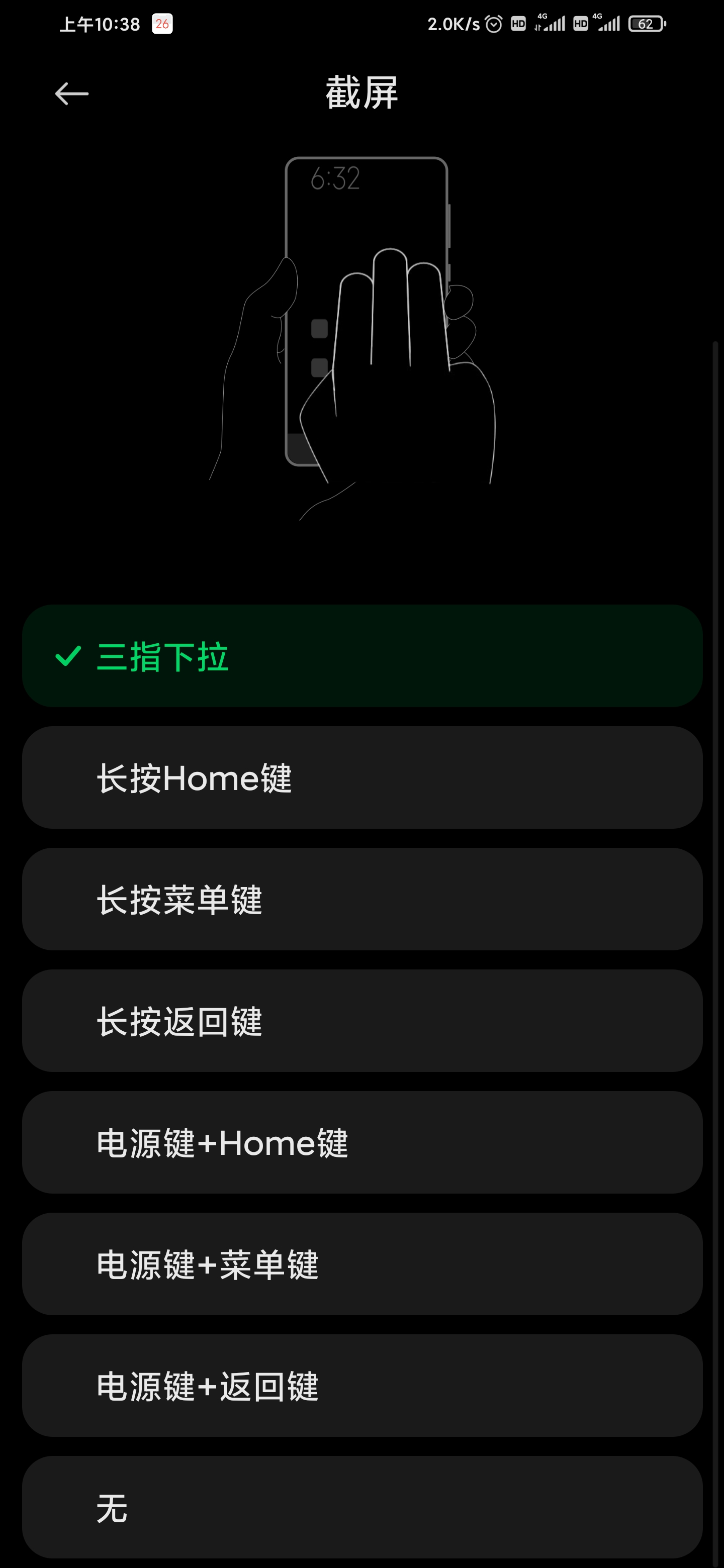Viewport: 724px width, 1568px height.
Task: Choose 长按Home键 for screenshots
Action: 363,777
